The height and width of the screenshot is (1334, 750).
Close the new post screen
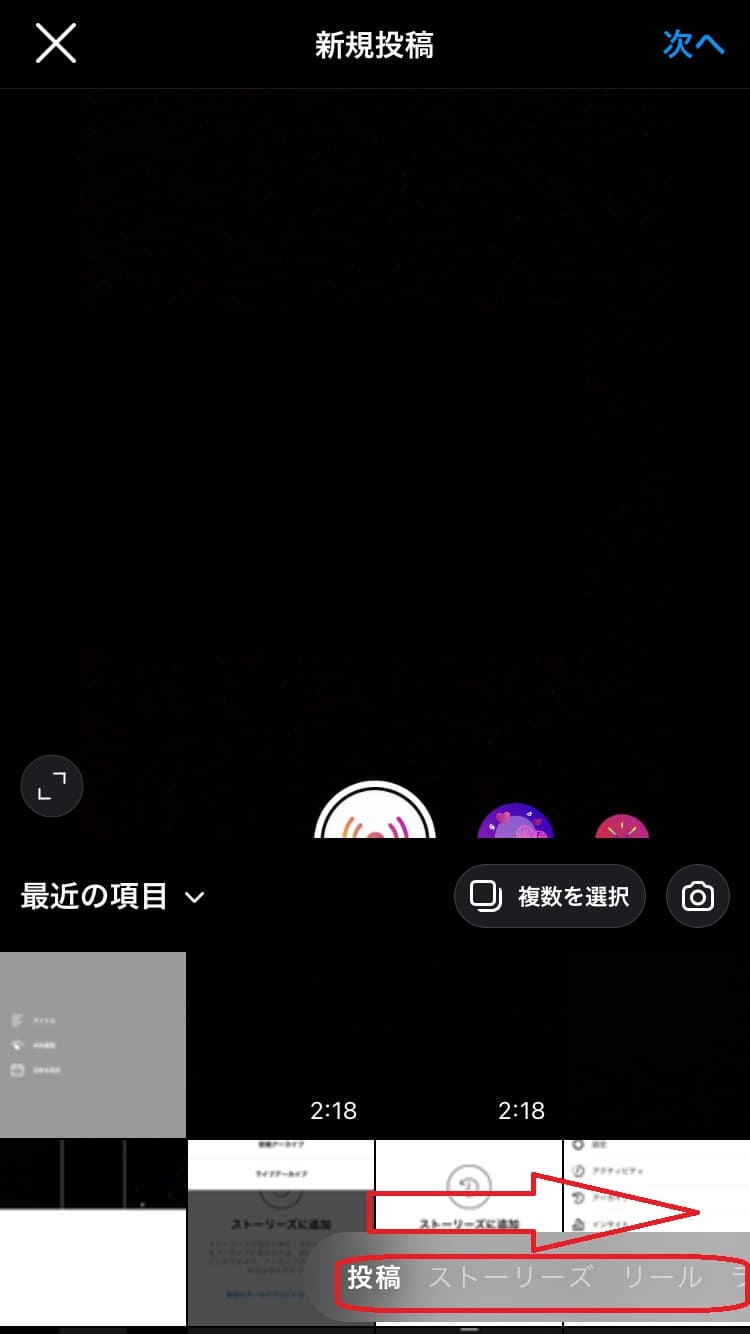click(x=56, y=44)
